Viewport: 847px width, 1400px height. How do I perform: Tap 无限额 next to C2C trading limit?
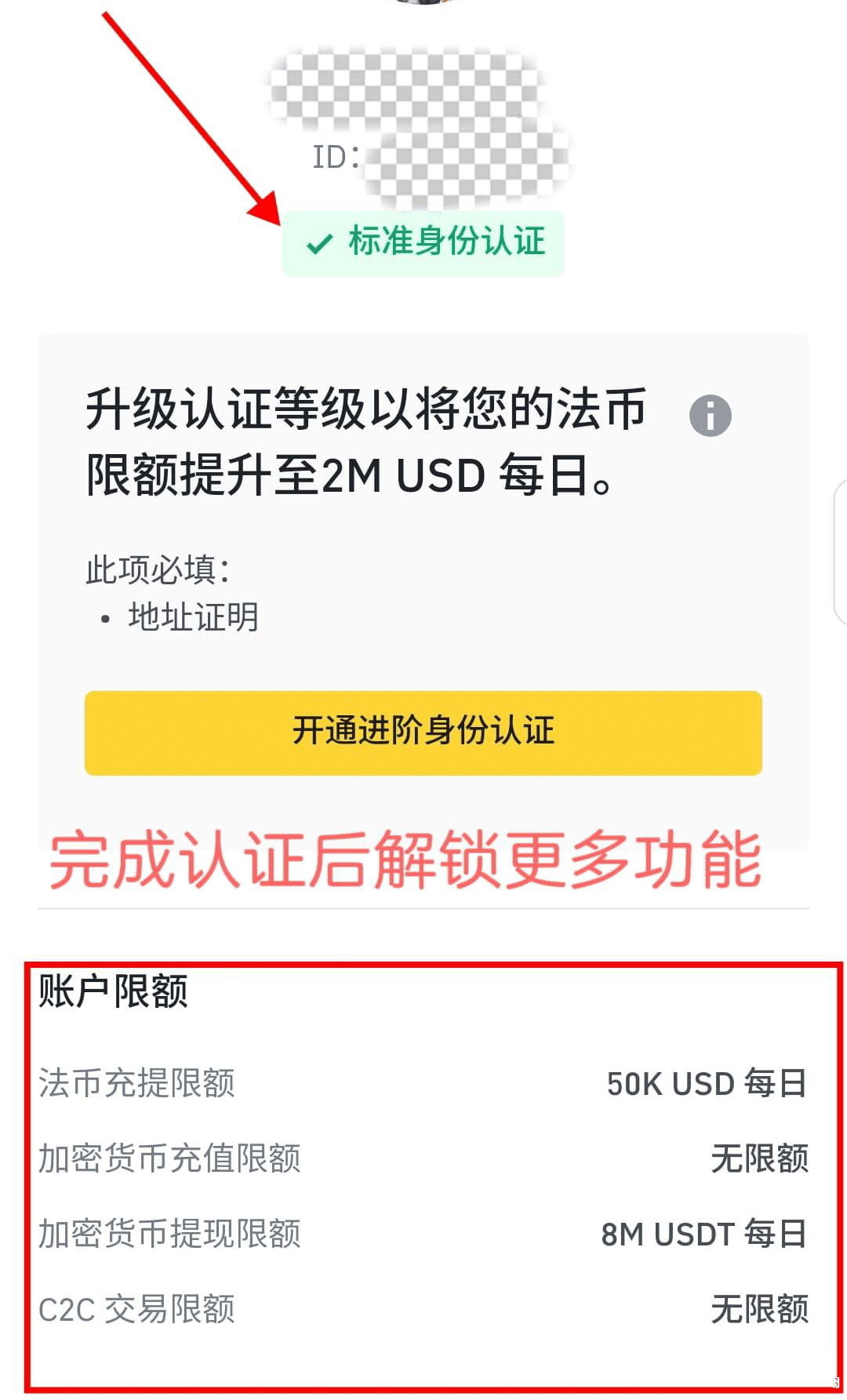tap(759, 1307)
